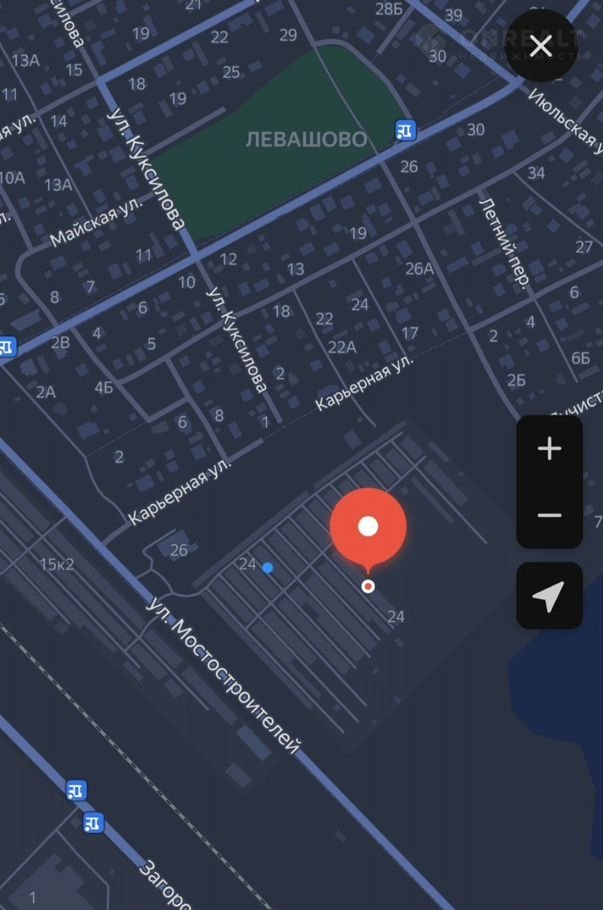Zoom in on the map
Image resolution: width=603 pixels, height=910 pixels.
(549, 449)
